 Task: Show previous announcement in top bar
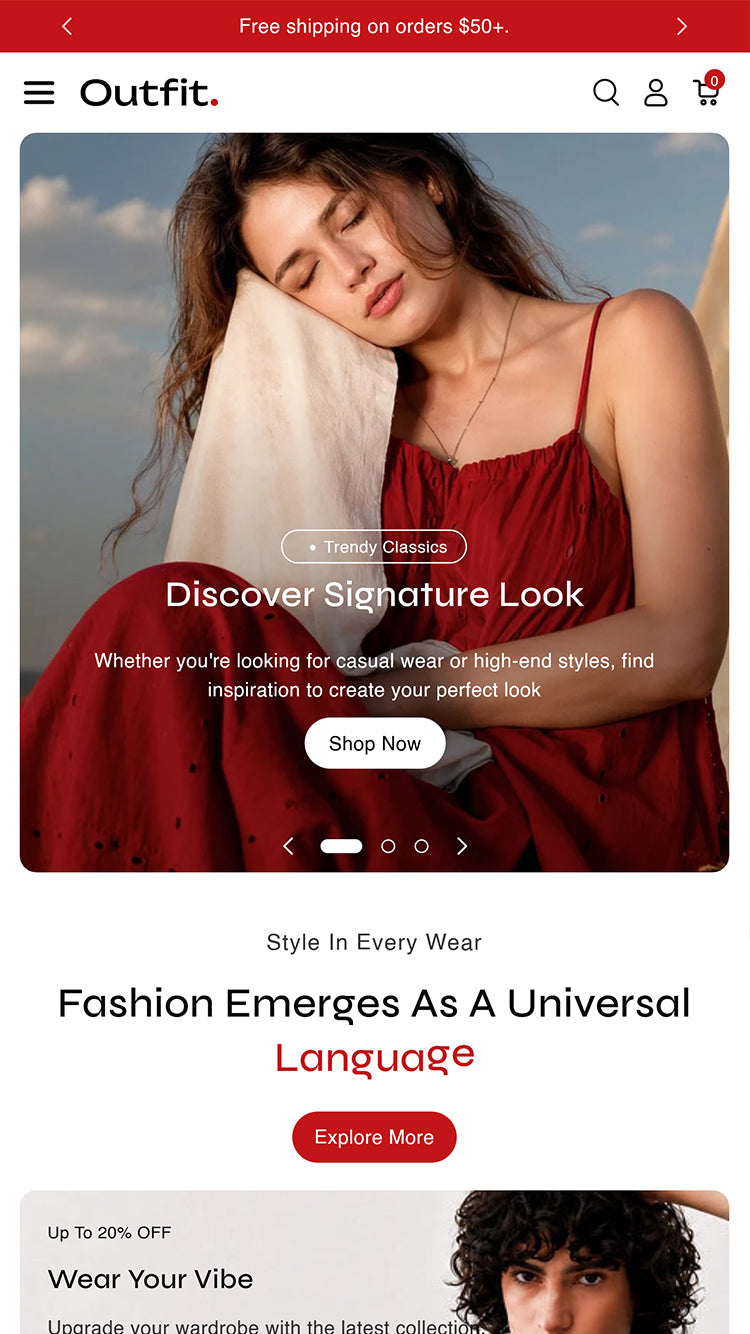click(x=67, y=26)
